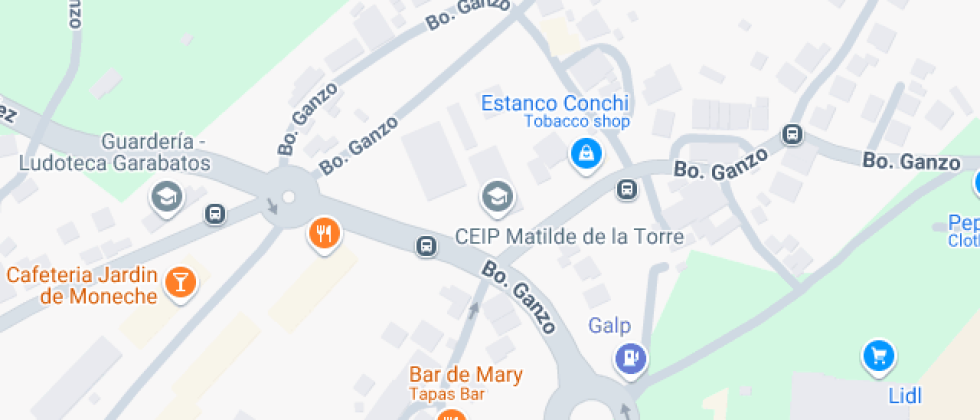This screenshot has width=980, height=420.
Task: Tap the restaurant pin beside the roundabout
Action: pyautogui.click(x=324, y=234)
